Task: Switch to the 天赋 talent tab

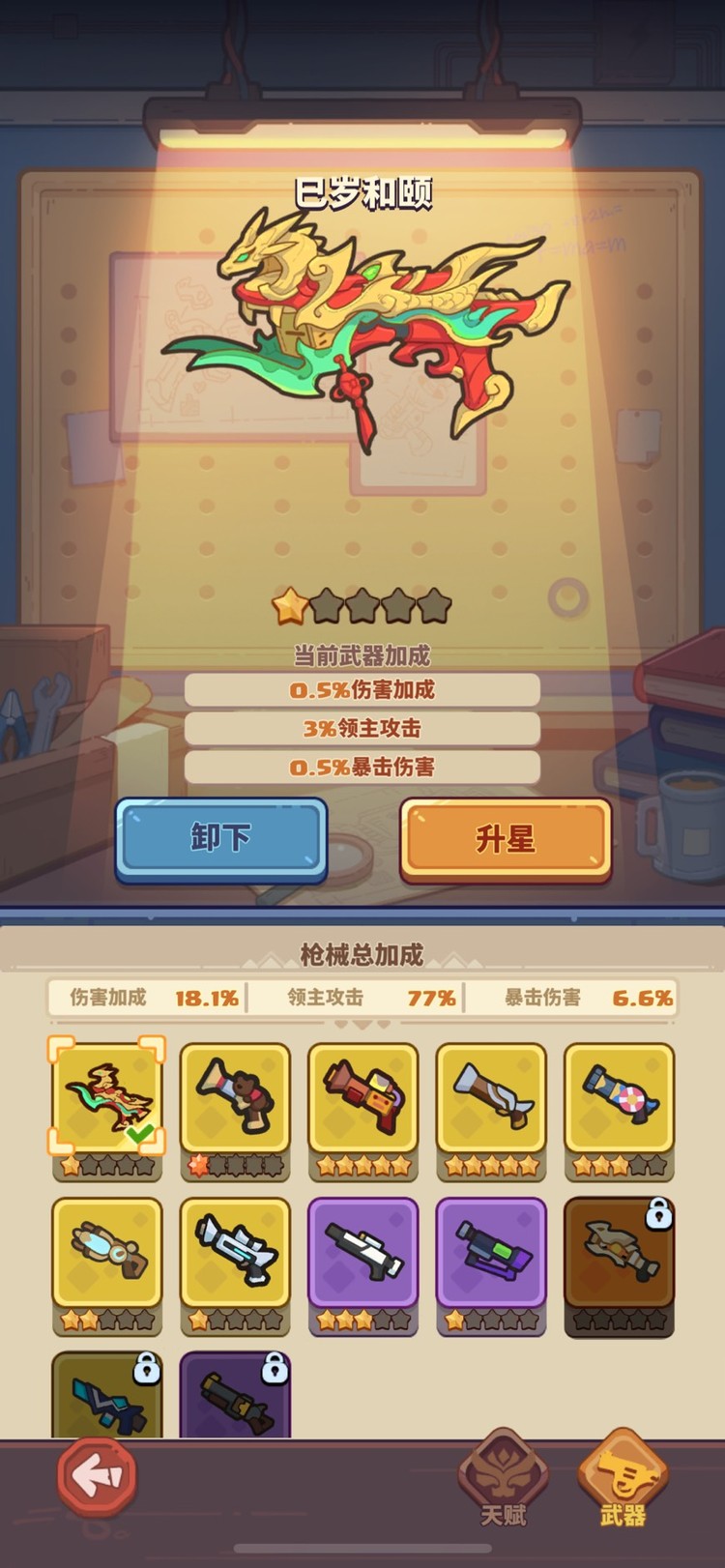Action: (504, 1479)
